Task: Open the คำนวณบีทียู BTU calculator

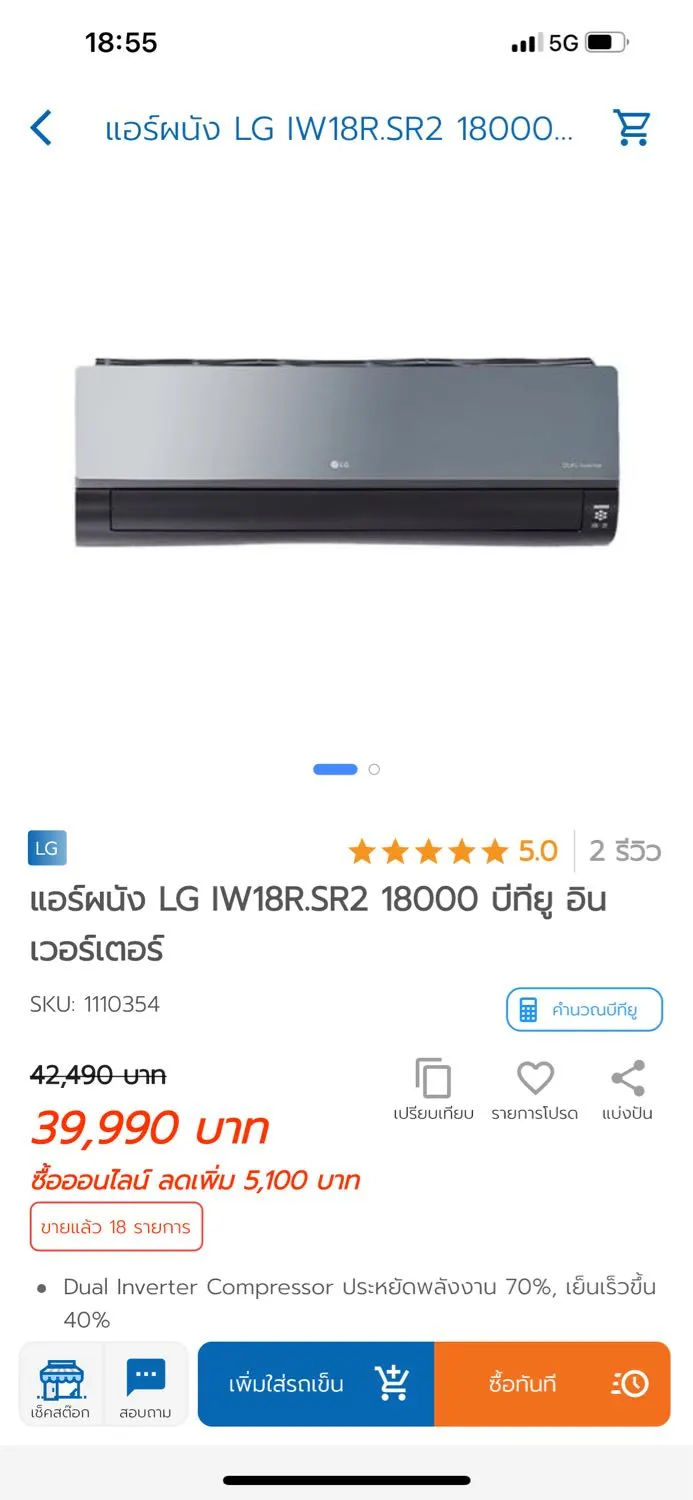Action: coord(584,1009)
